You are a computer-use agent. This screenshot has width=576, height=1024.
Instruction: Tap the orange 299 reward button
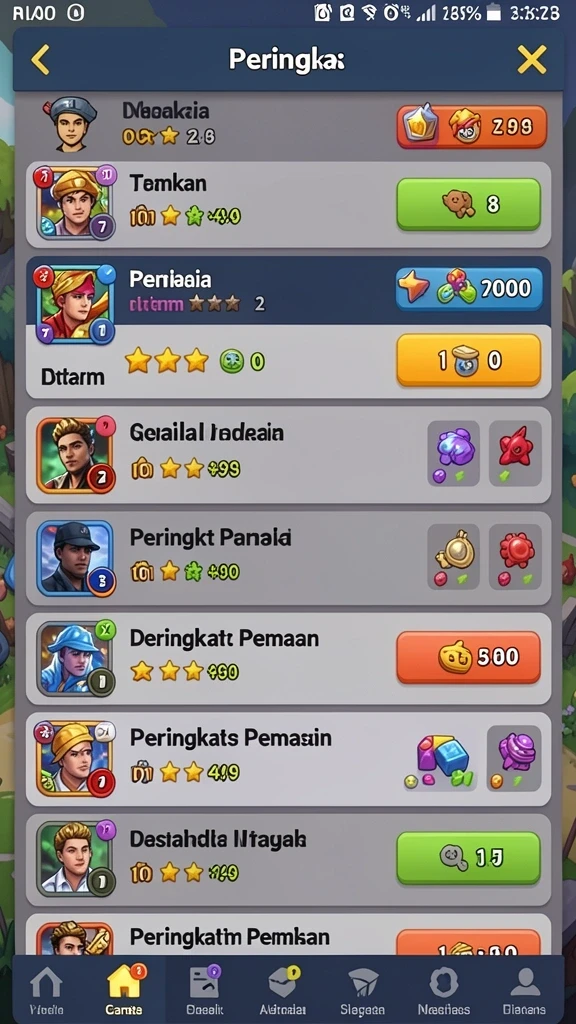472,127
